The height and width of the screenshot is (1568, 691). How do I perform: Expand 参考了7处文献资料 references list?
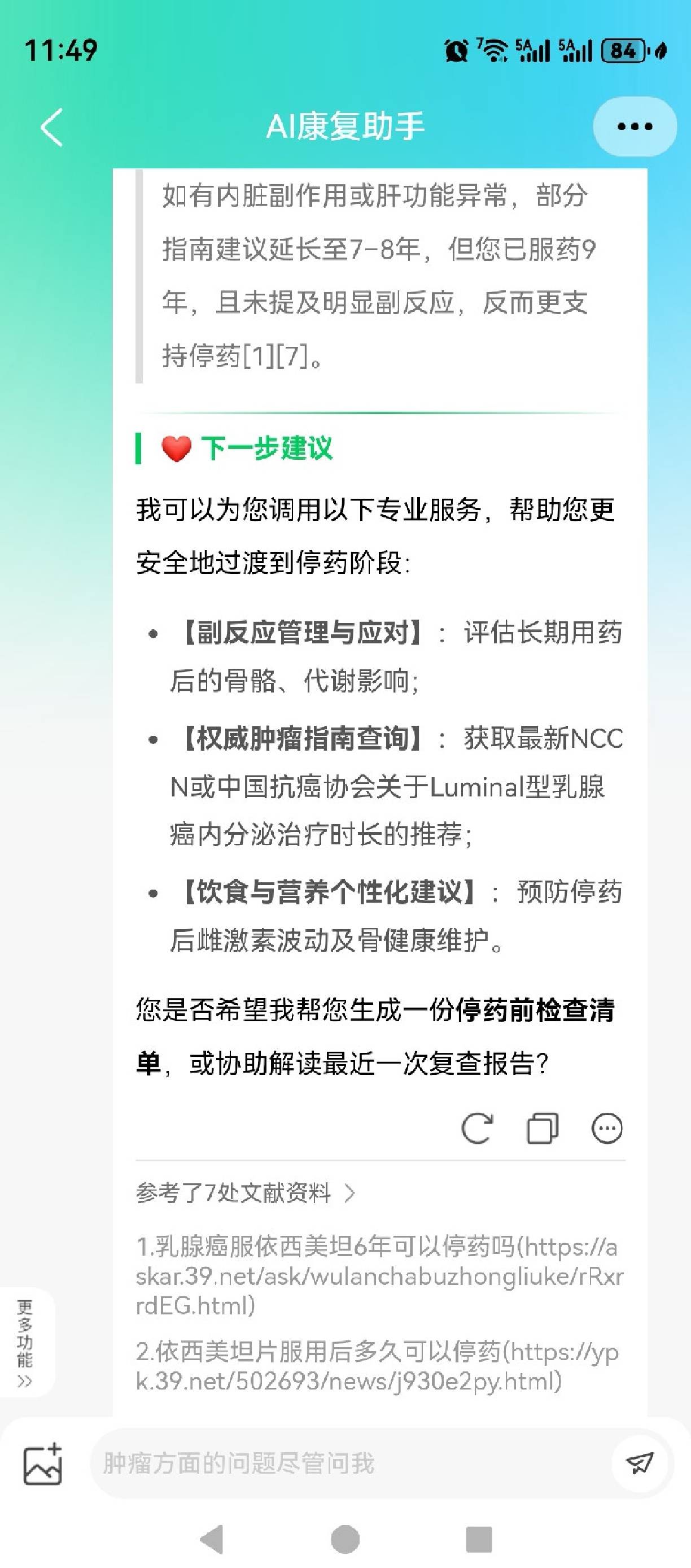[x=245, y=1193]
